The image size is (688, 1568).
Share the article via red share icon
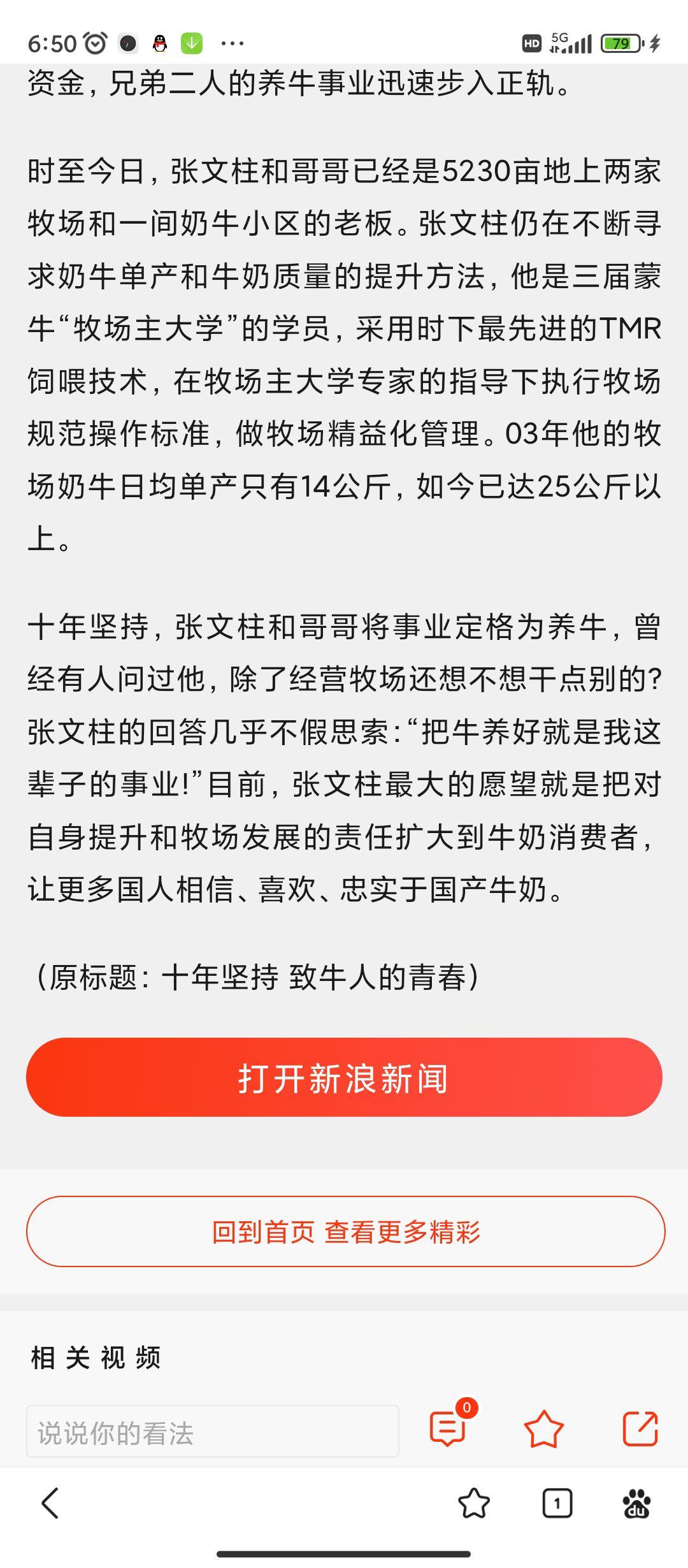pyautogui.click(x=640, y=1428)
